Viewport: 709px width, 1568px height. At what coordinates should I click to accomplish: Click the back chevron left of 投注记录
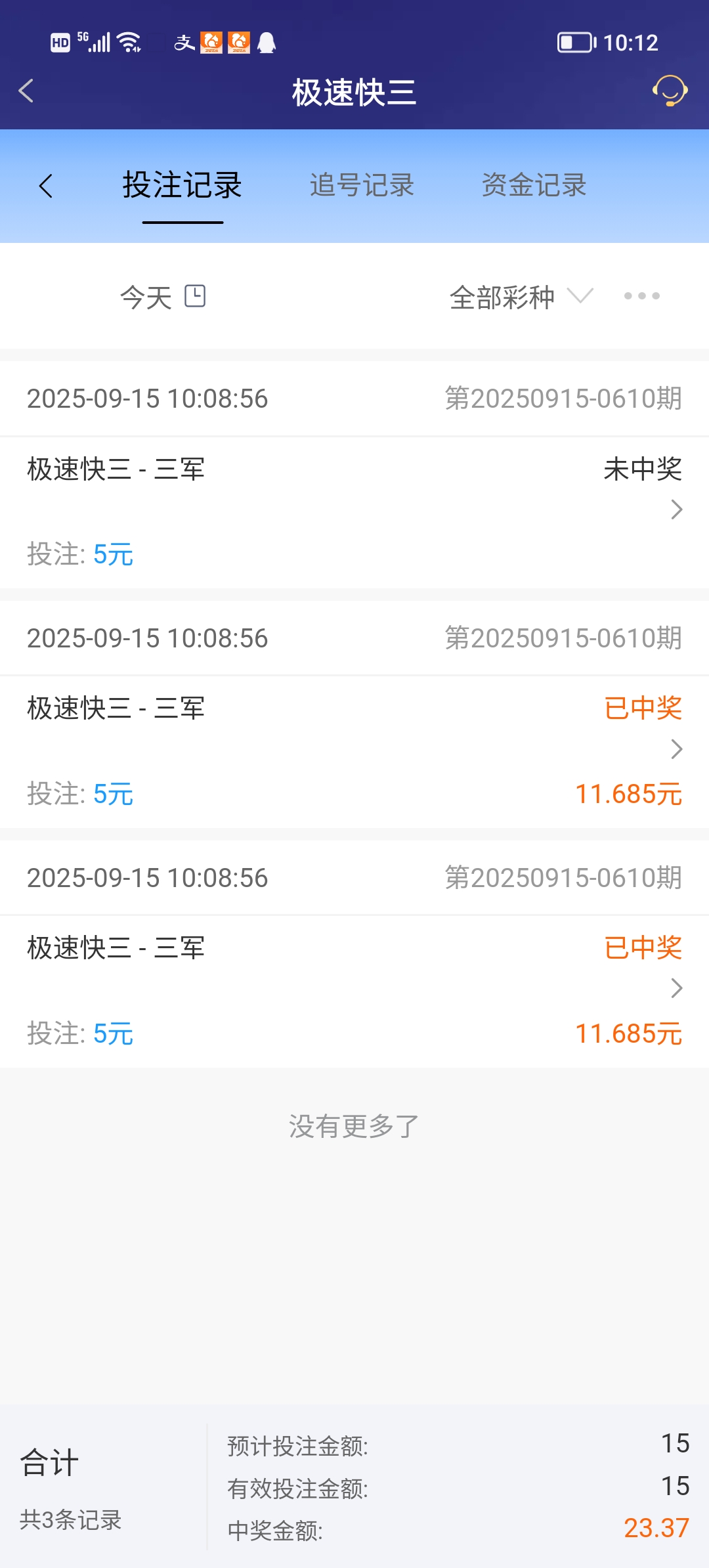[47, 186]
